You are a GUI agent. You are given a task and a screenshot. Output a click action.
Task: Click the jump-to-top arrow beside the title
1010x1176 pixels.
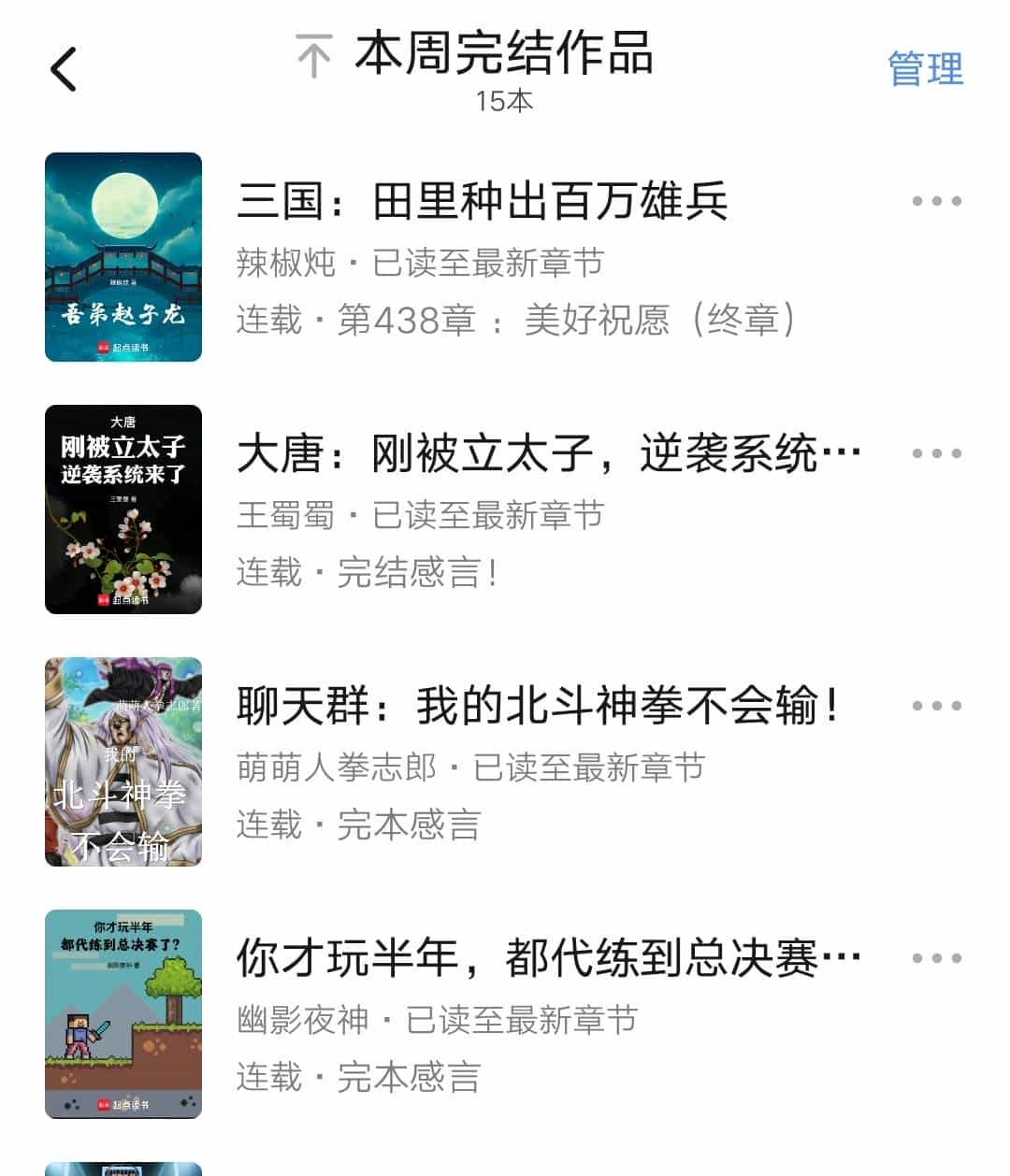tap(313, 56)
